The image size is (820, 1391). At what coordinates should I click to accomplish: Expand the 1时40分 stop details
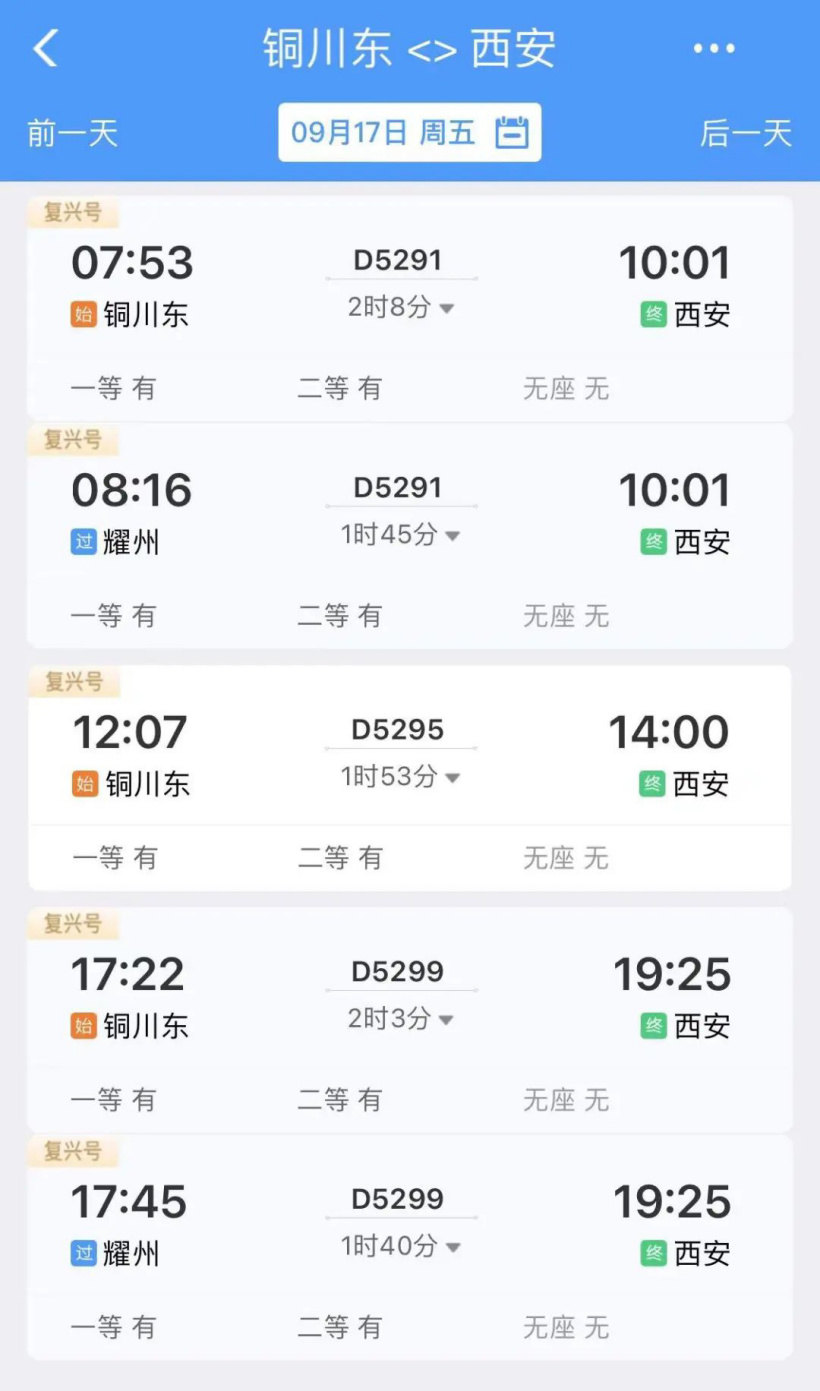[x=401, y=1247]
